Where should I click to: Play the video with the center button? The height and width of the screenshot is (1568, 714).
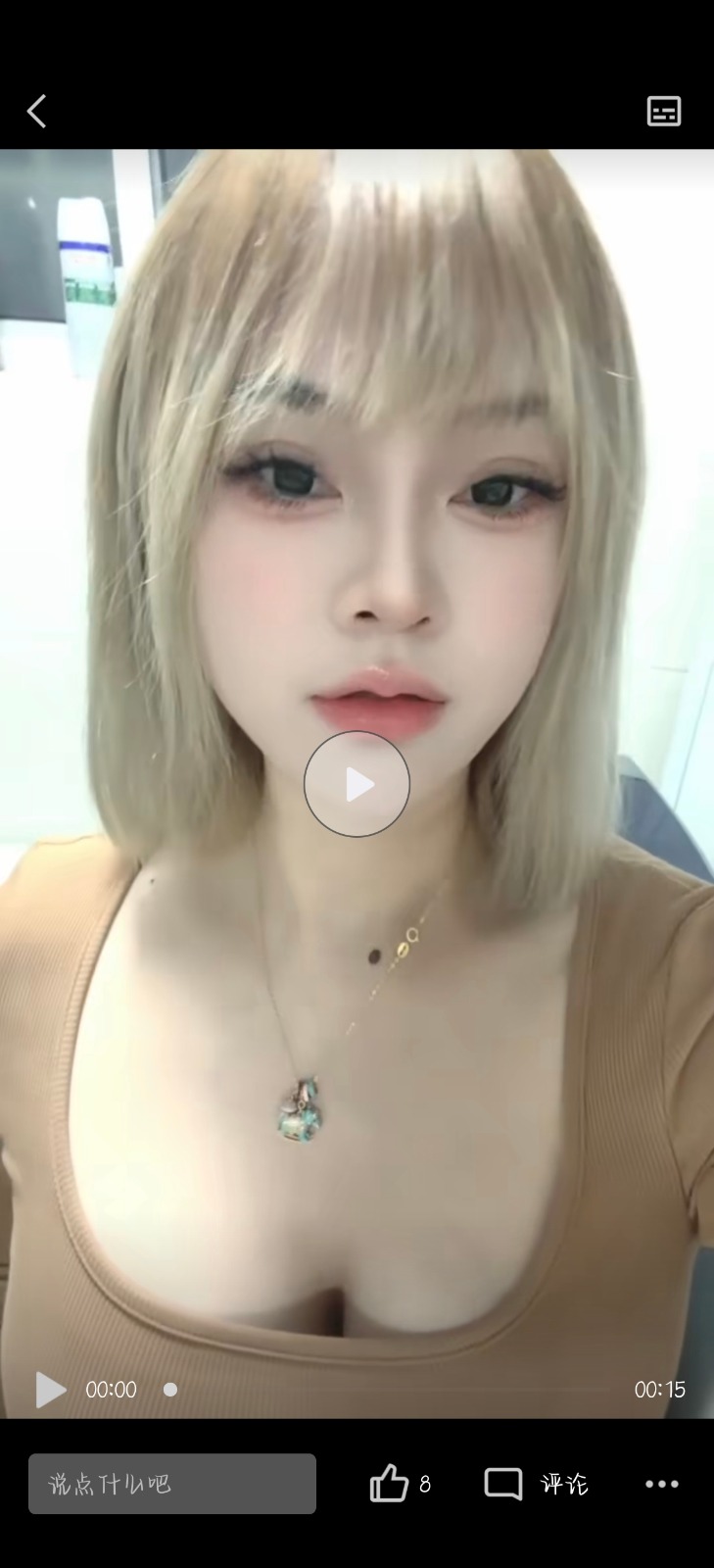point(357,784)
